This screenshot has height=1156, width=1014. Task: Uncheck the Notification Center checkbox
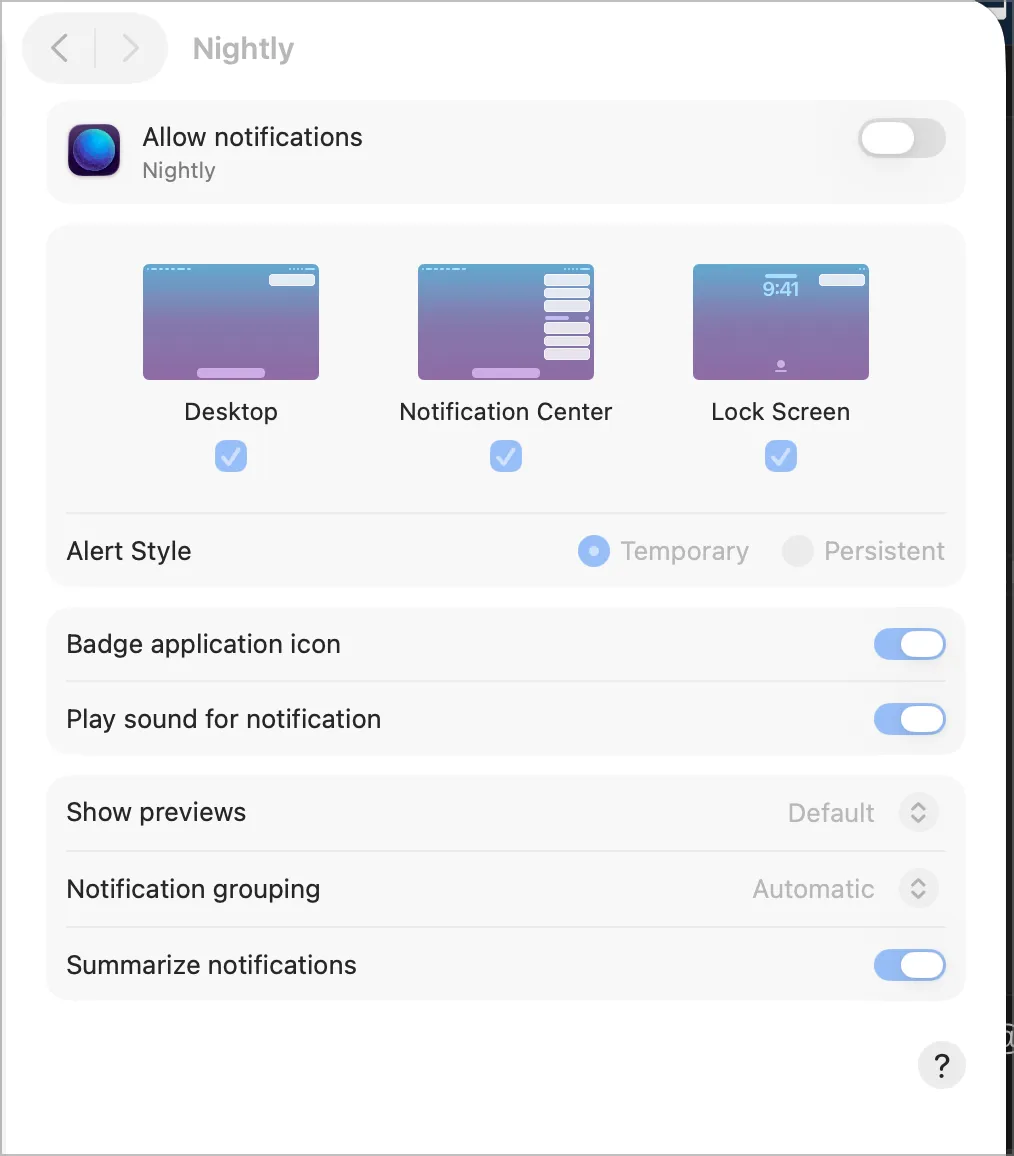coord(505,456)
